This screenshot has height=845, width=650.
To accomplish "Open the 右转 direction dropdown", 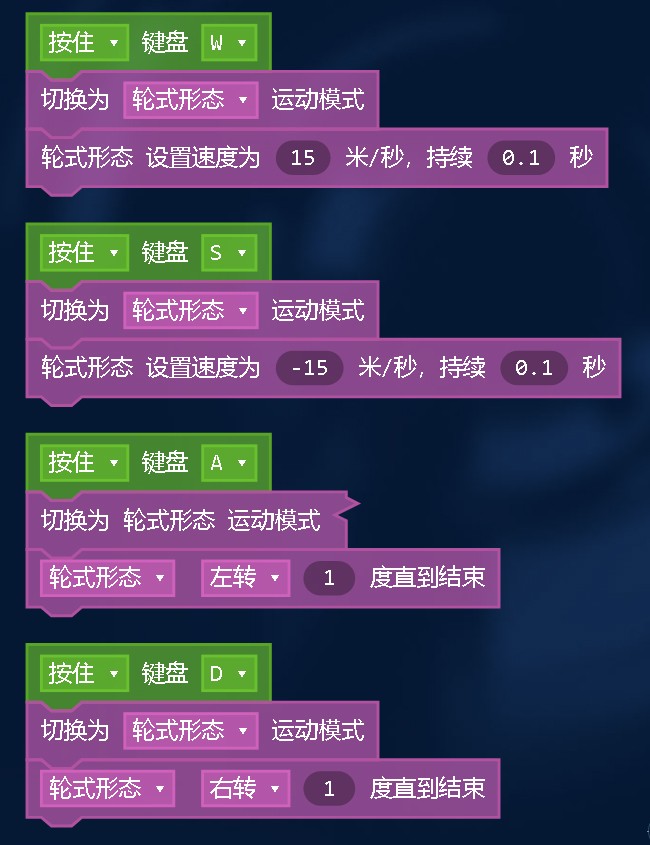I will coord(245,788).
